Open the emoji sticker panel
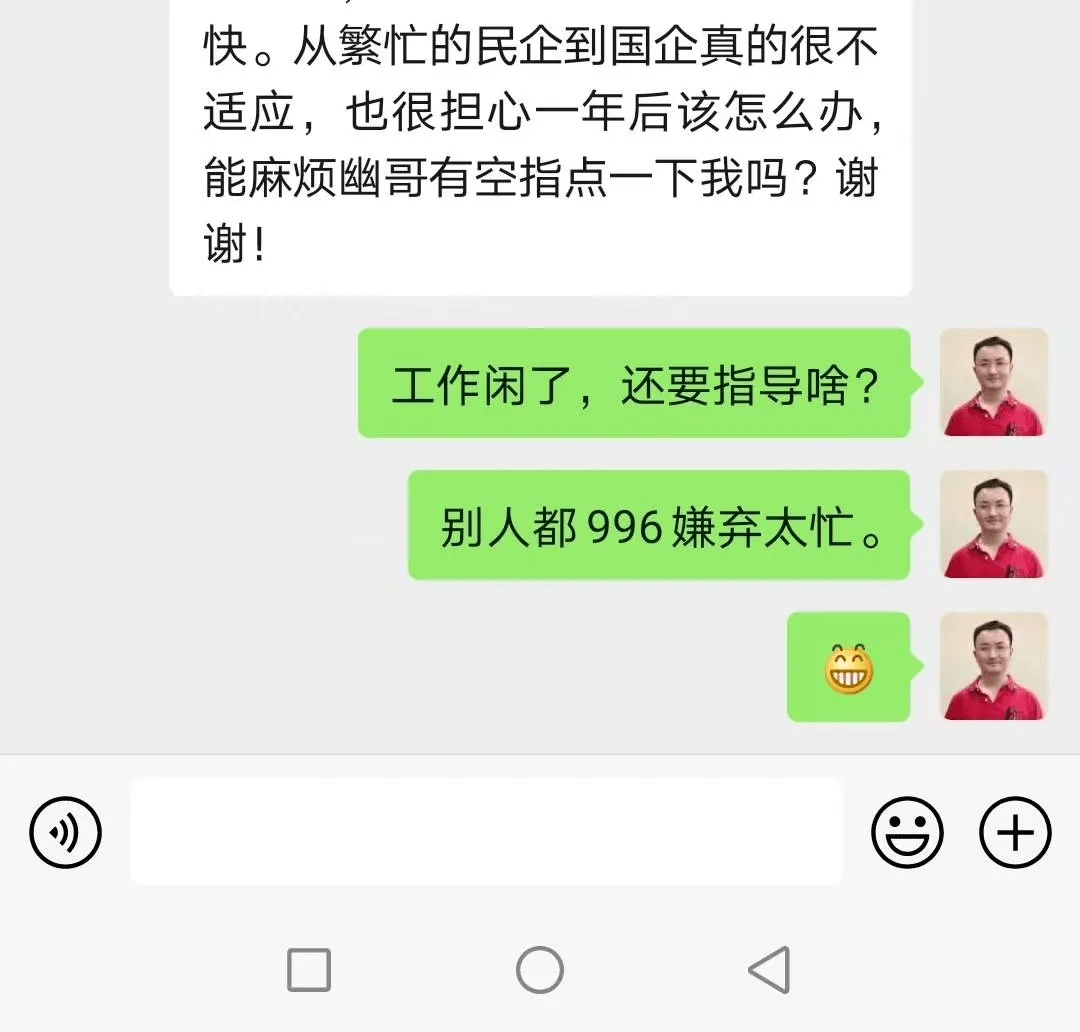Image resolution: width=1080 pixels, height=1032 pixels. pyautogui.click(x=907, y=832)
